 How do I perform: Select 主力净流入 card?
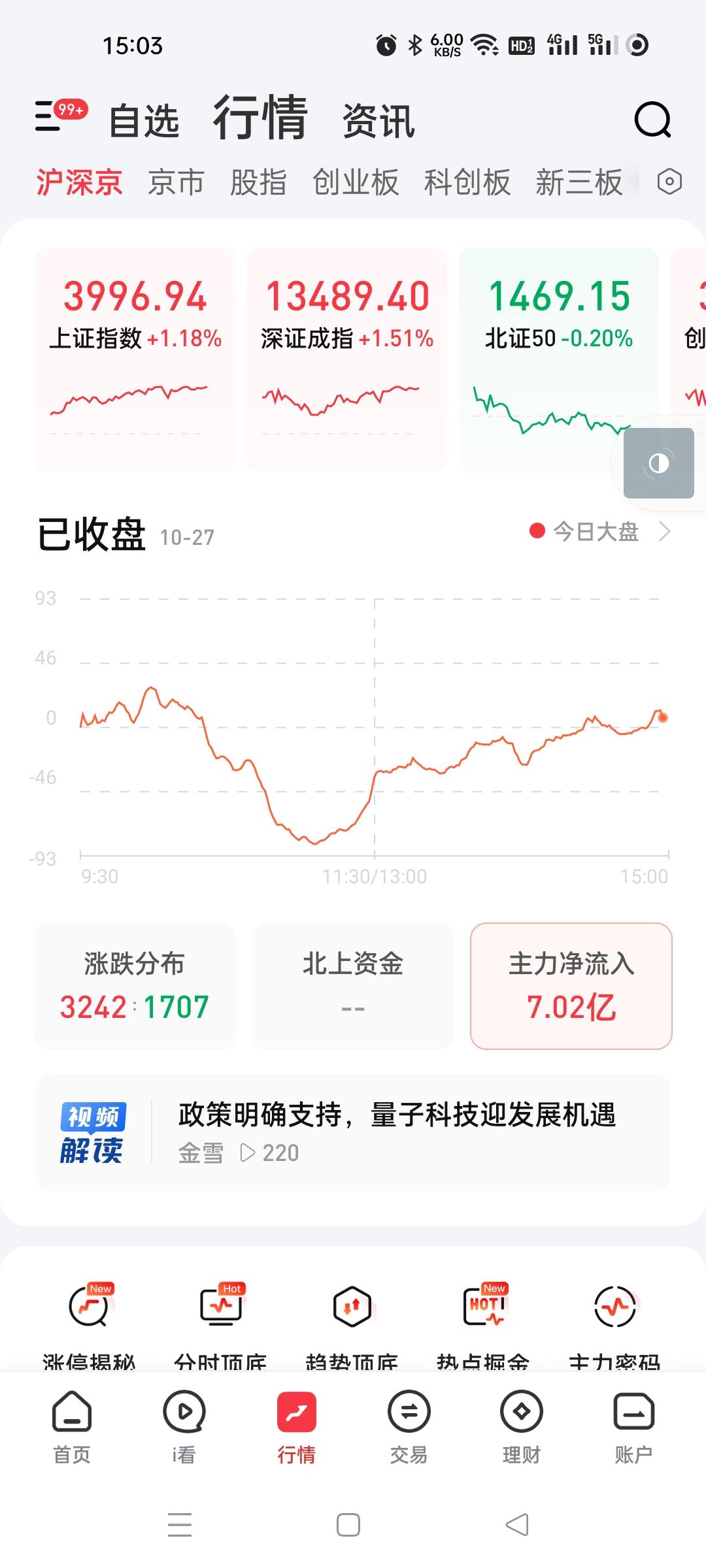coord(571,986)
